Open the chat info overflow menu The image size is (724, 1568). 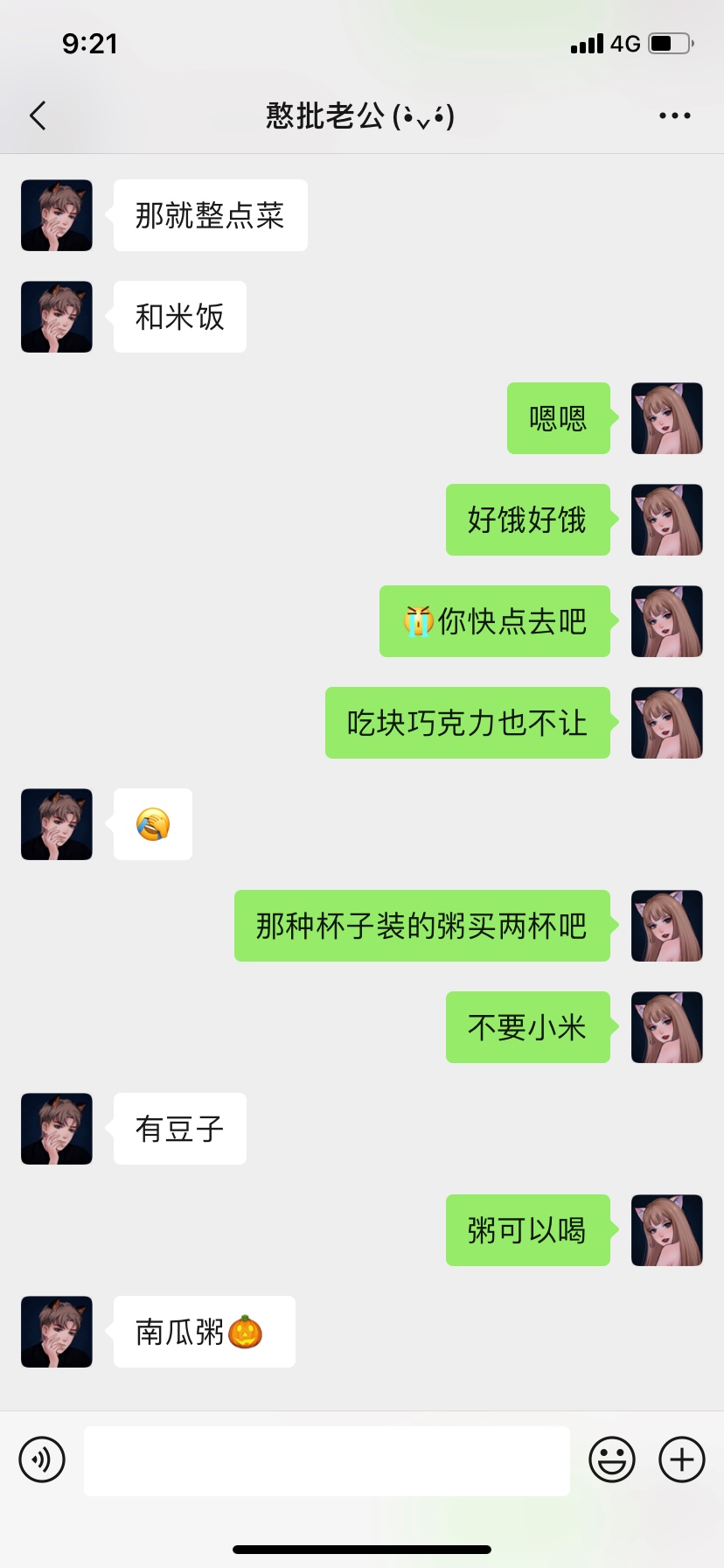(x=674, y=115)
